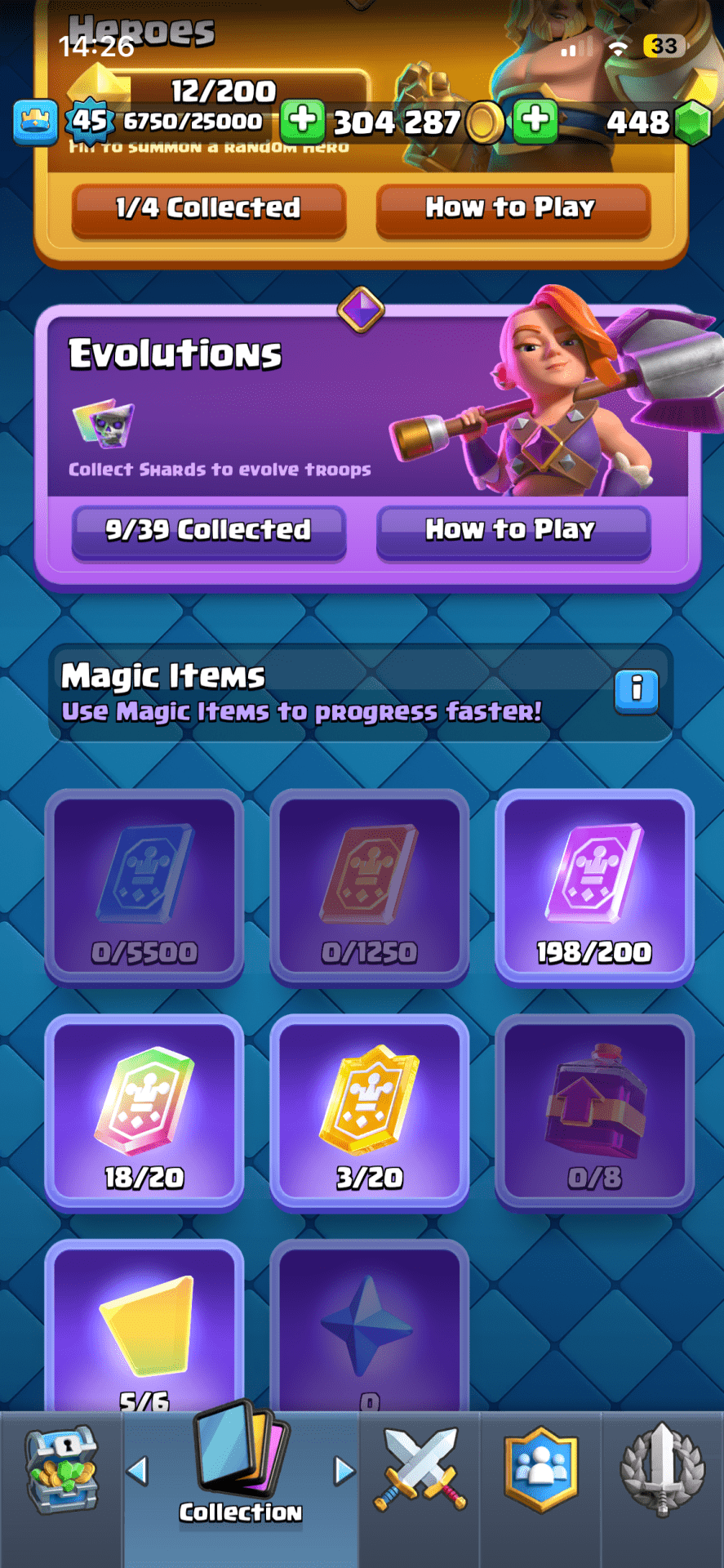The width and height of the screenshot is (724, 1568).
Task: Switch to the Battle crossed-swords tab
Action: point(420,1470)
